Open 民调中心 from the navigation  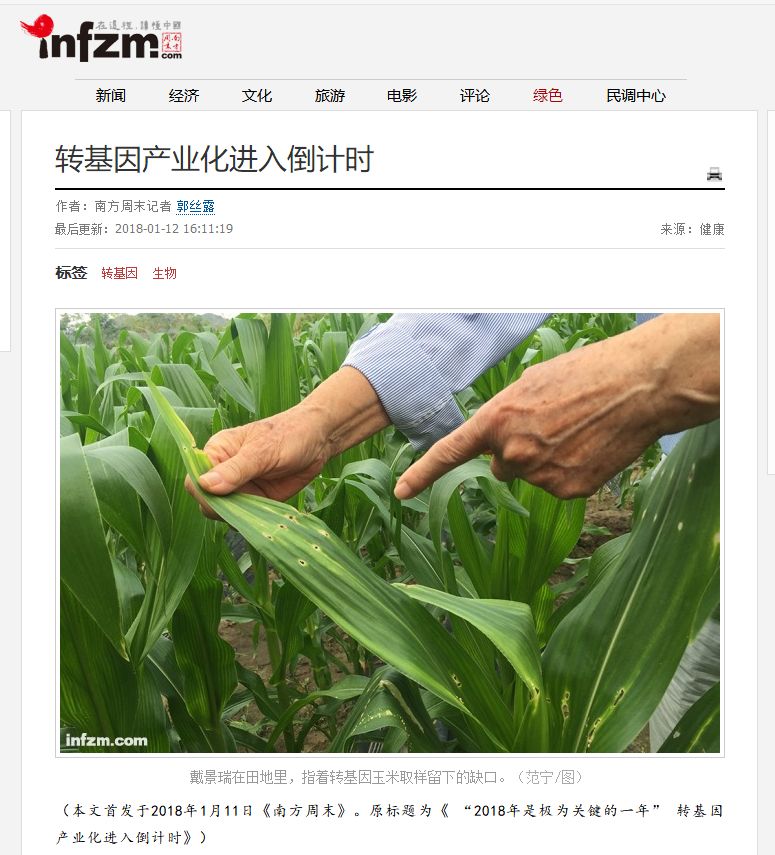click(635, 96)
